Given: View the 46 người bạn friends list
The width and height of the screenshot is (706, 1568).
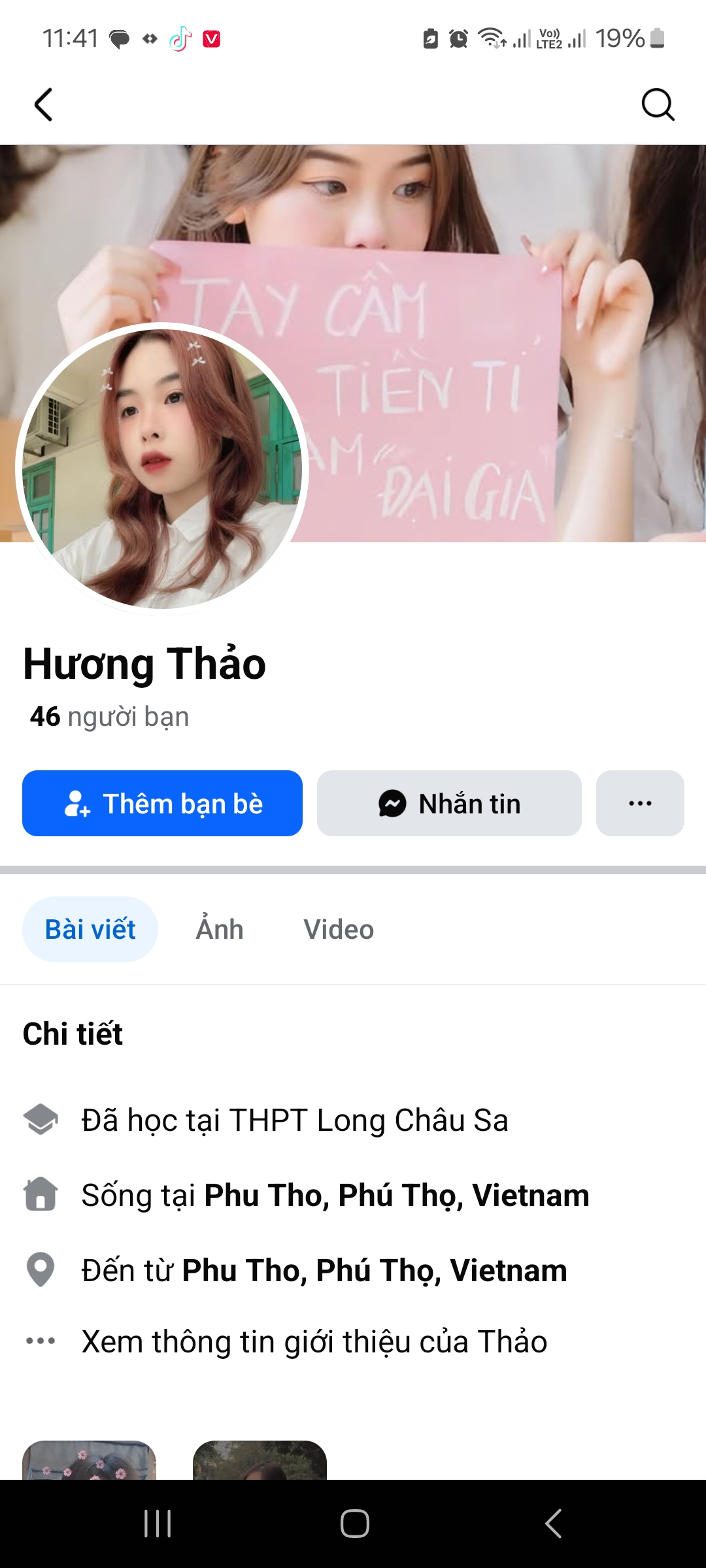Looking at the screenshot, I should point(110,717).
